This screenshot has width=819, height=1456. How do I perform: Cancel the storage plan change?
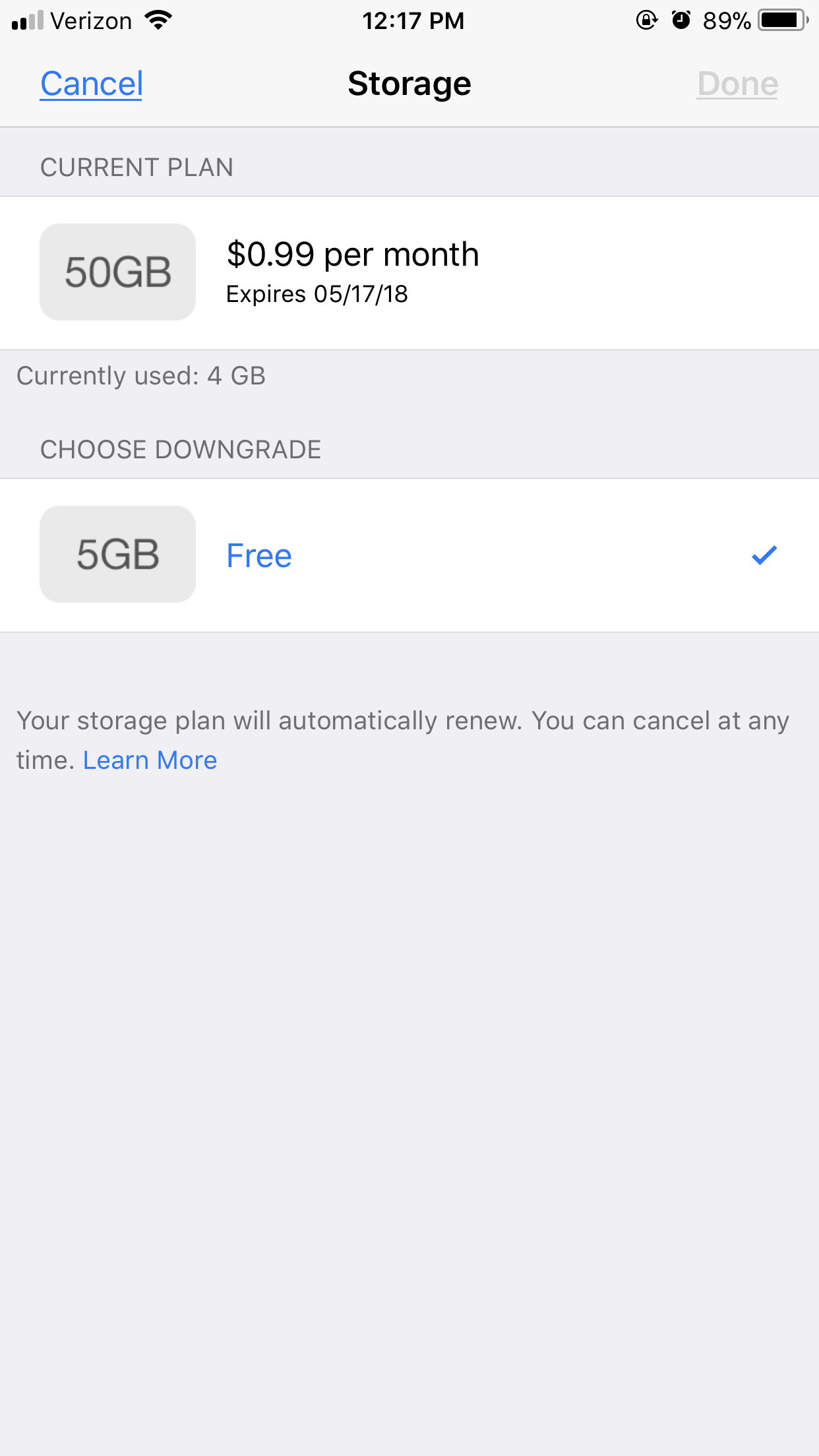pos(91,84)
